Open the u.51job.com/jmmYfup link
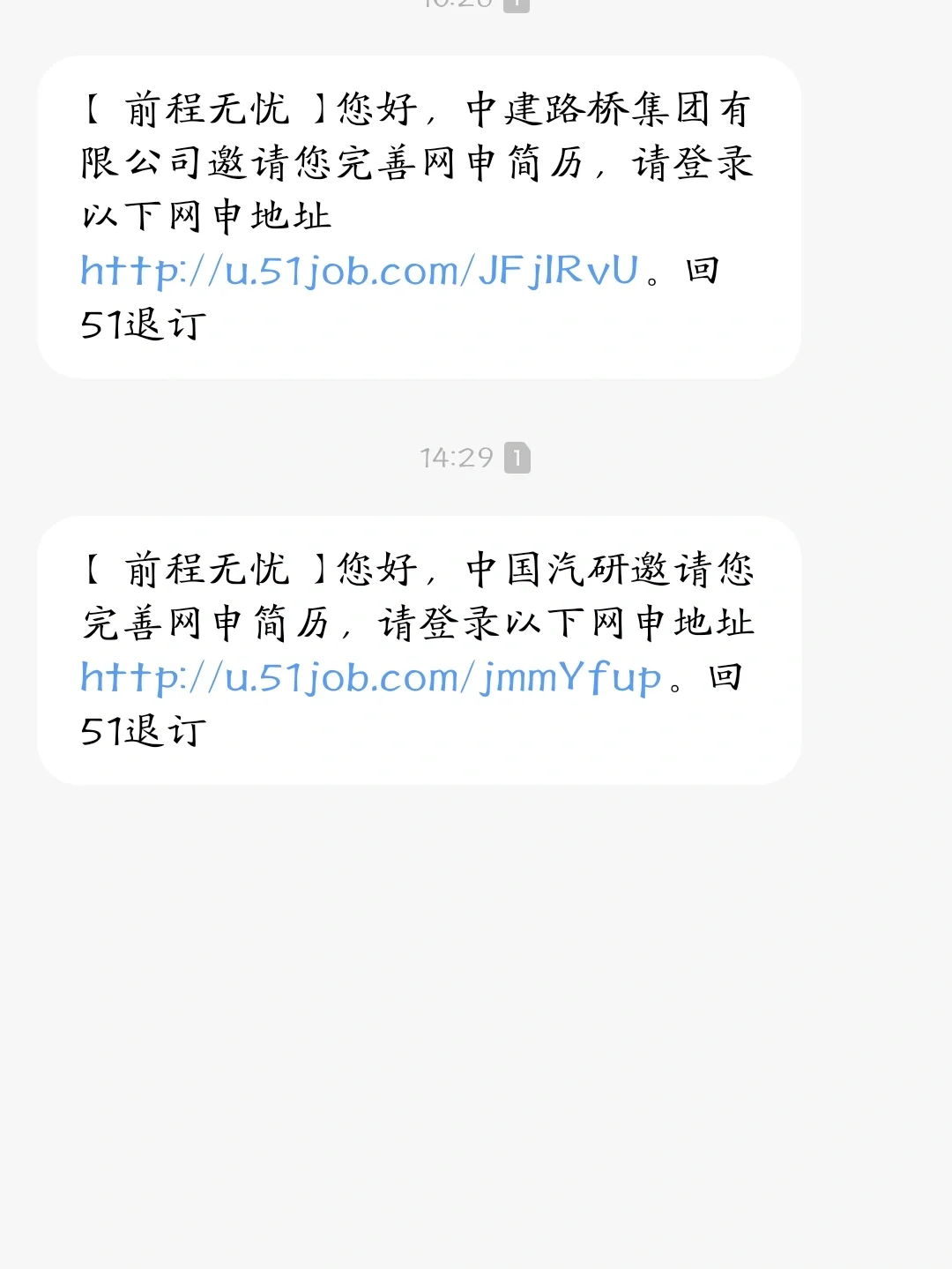The image size is (952, 1269). point(370,677)
